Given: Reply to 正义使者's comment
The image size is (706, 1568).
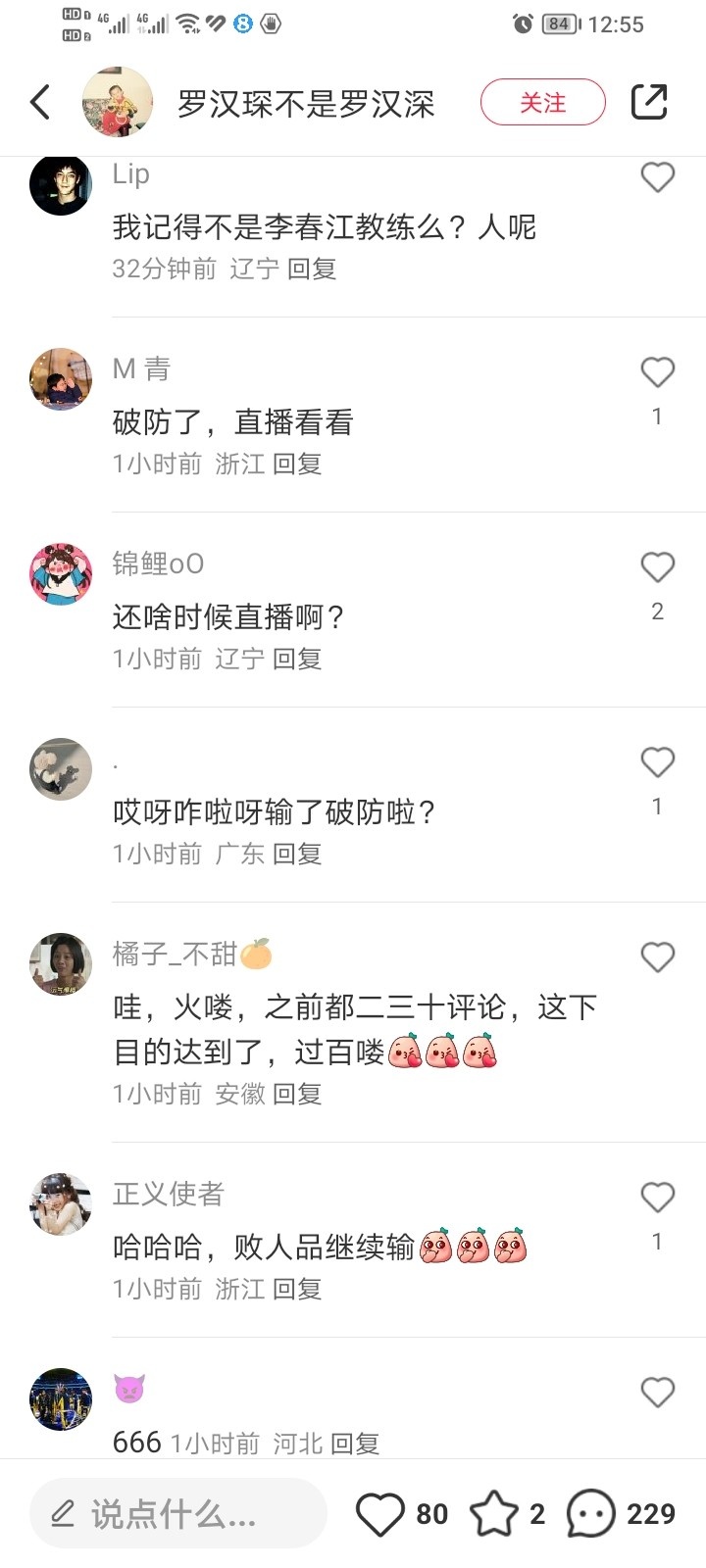Looking at the screenshot, I should coord(296,1289).
